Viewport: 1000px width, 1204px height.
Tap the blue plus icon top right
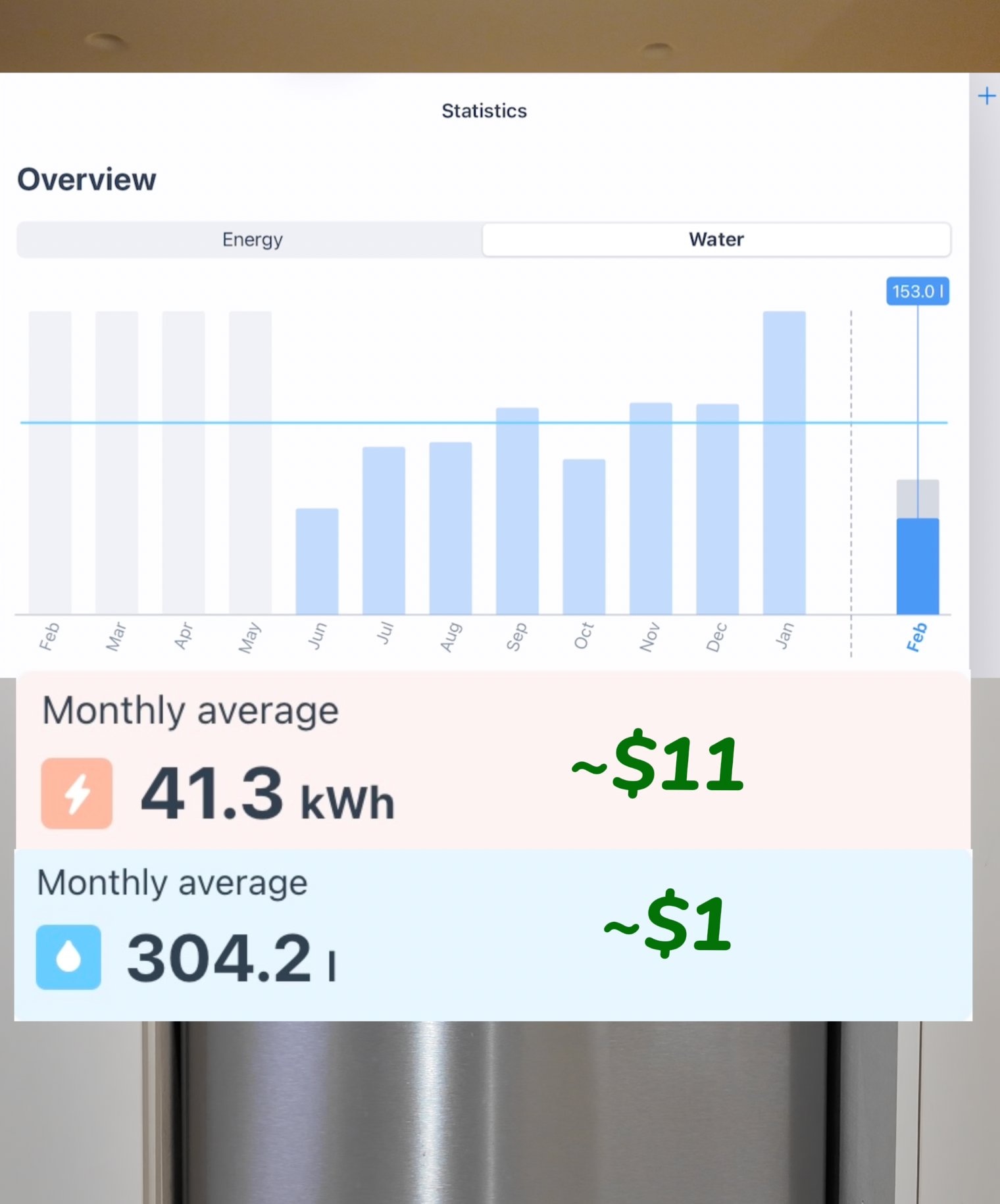tap(986, 96)
